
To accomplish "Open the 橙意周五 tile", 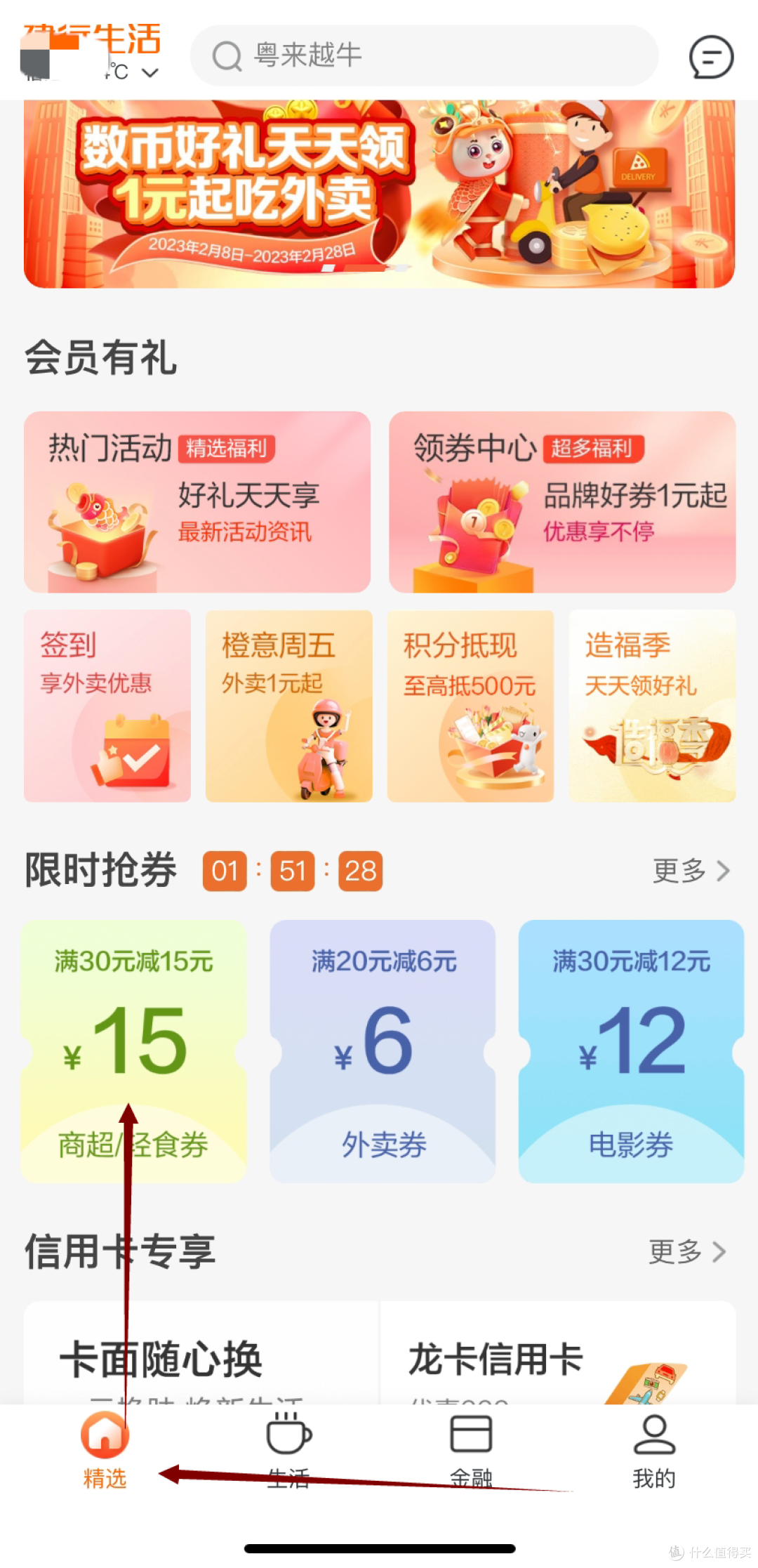I will (288, 706).
